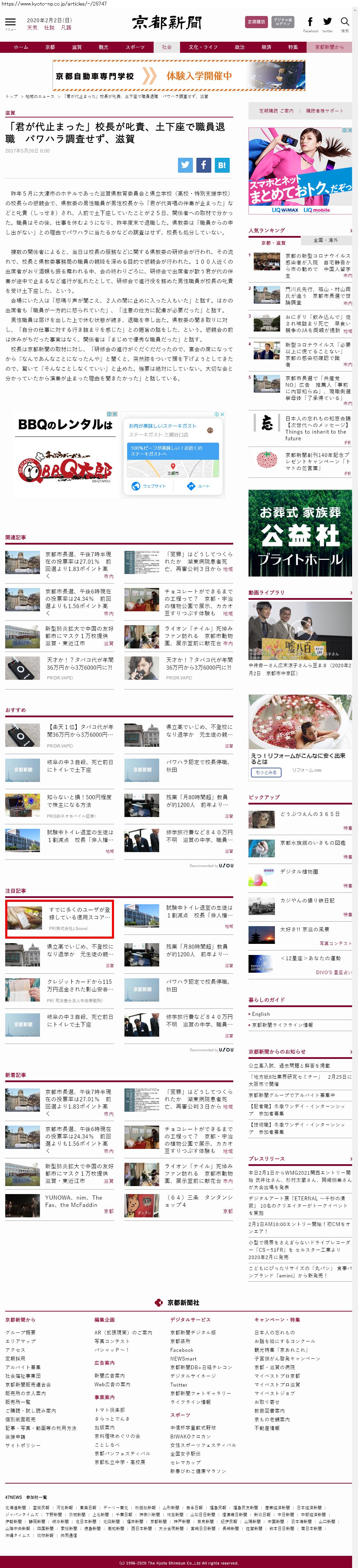Select the 政治 navigation tab
358x1568 pixels.
pyautogui.click(x=239, y=47)
